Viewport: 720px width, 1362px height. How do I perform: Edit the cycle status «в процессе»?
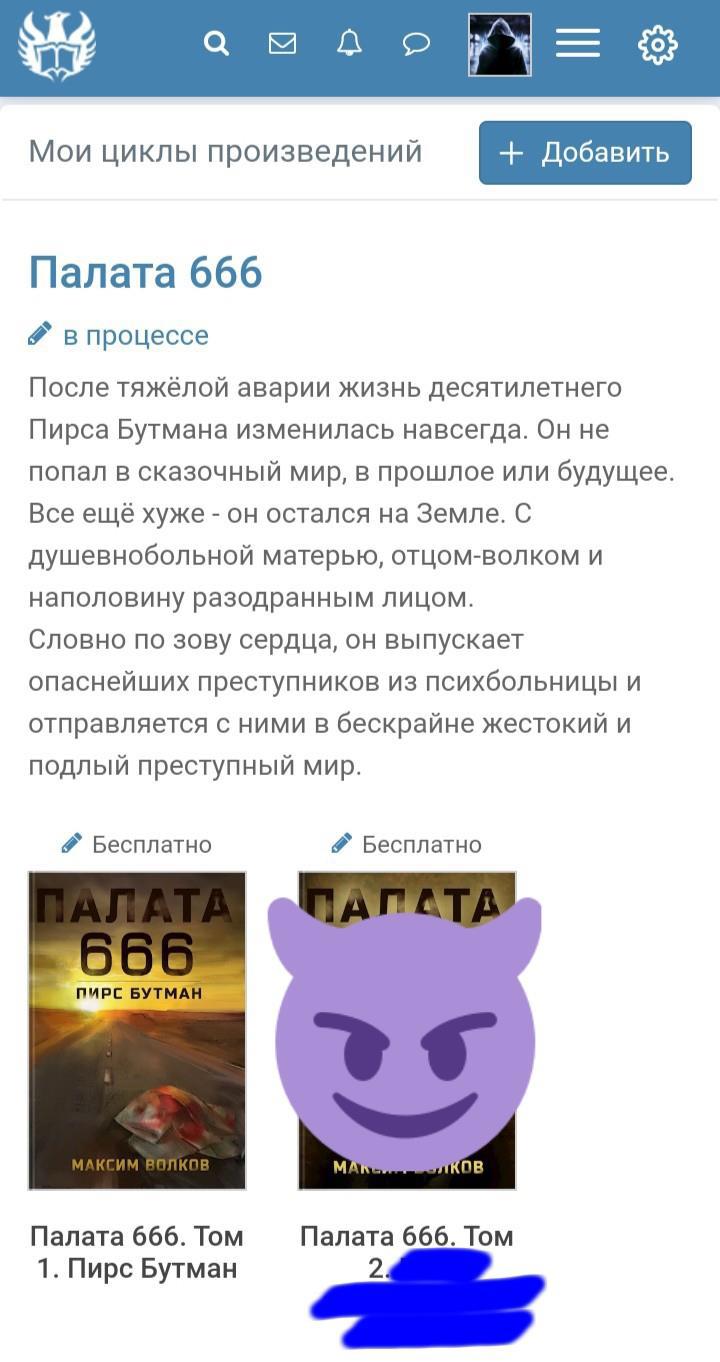coord(119,336)
